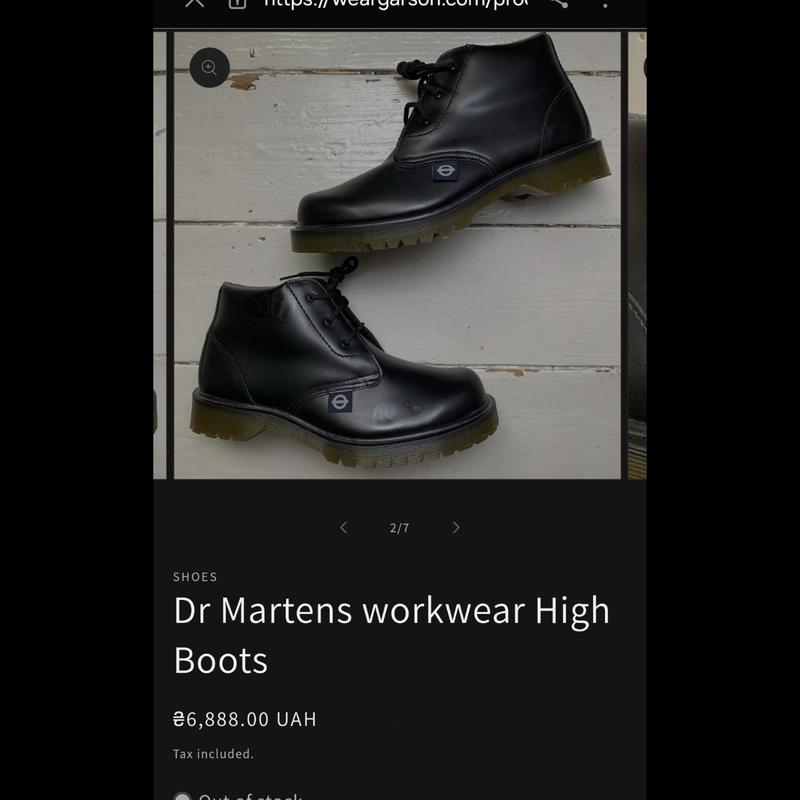The height and width of the screenshot is (800, 800).
Task: Zoom into the boot product photo
Action: pos(209,68)
